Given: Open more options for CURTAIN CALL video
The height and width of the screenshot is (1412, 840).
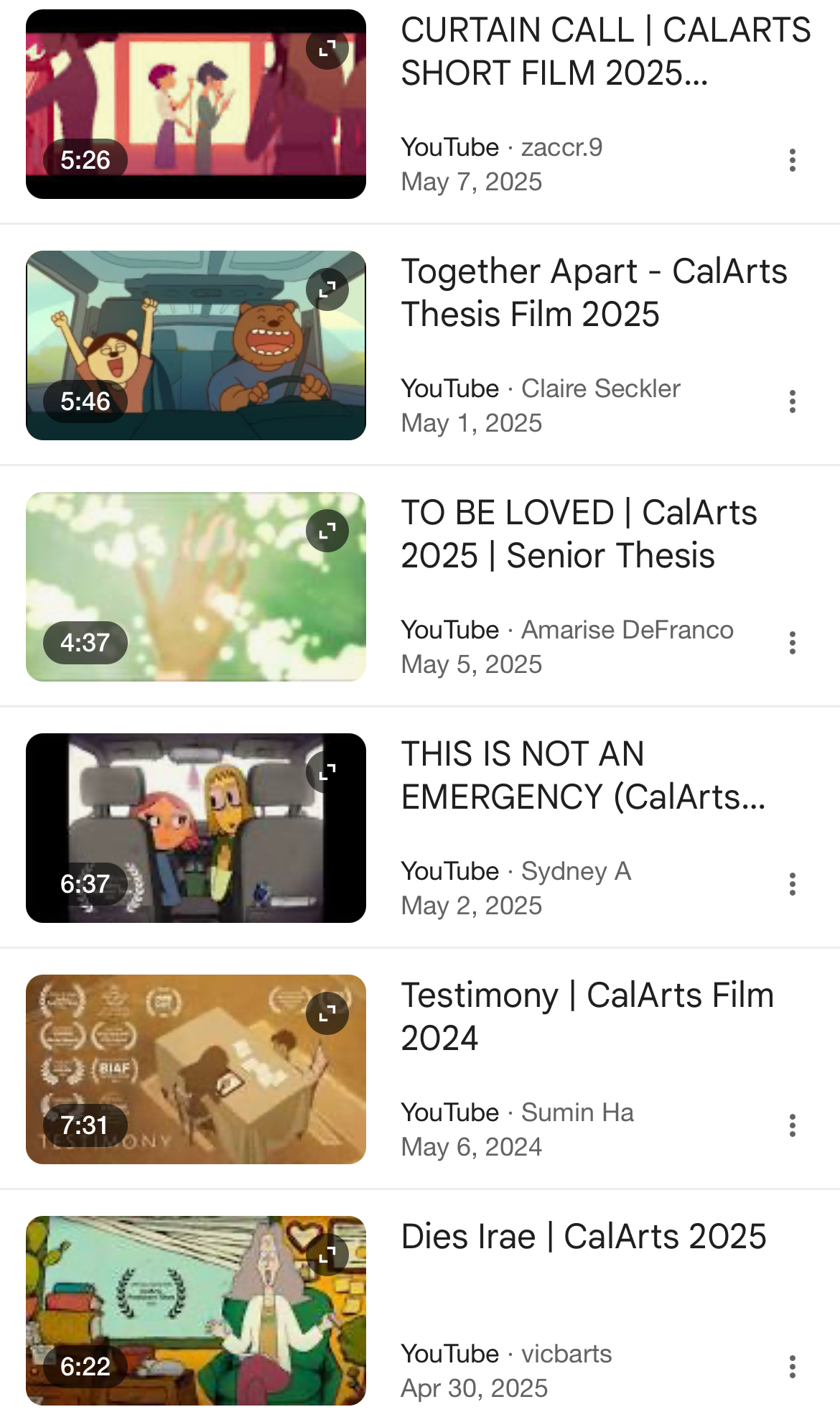Looking at the screenshot, I should 792,160.
